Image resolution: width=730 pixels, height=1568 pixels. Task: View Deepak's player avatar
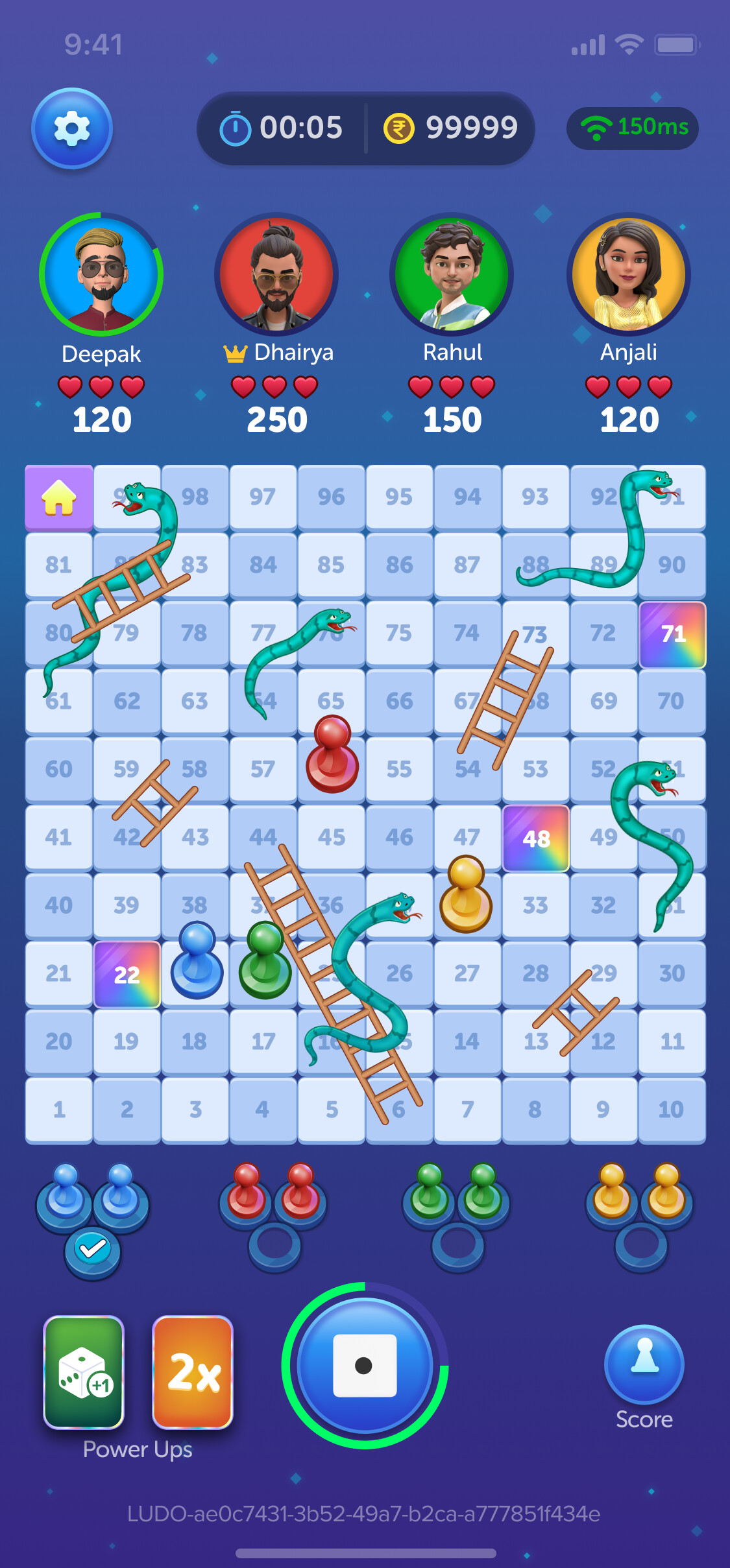(101, 275)
